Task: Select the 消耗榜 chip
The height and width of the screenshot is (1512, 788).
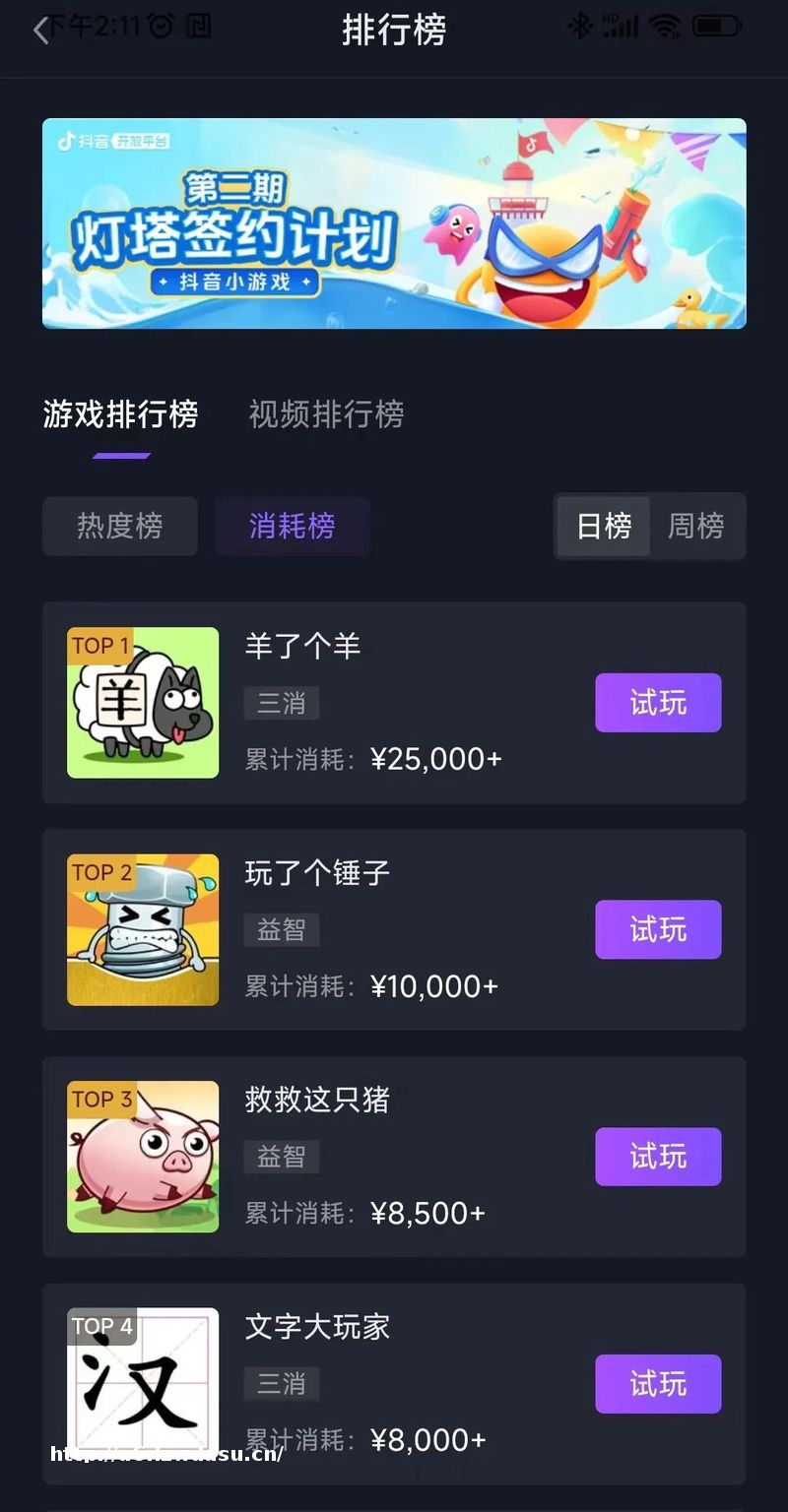Action: (x=292, y=526)
